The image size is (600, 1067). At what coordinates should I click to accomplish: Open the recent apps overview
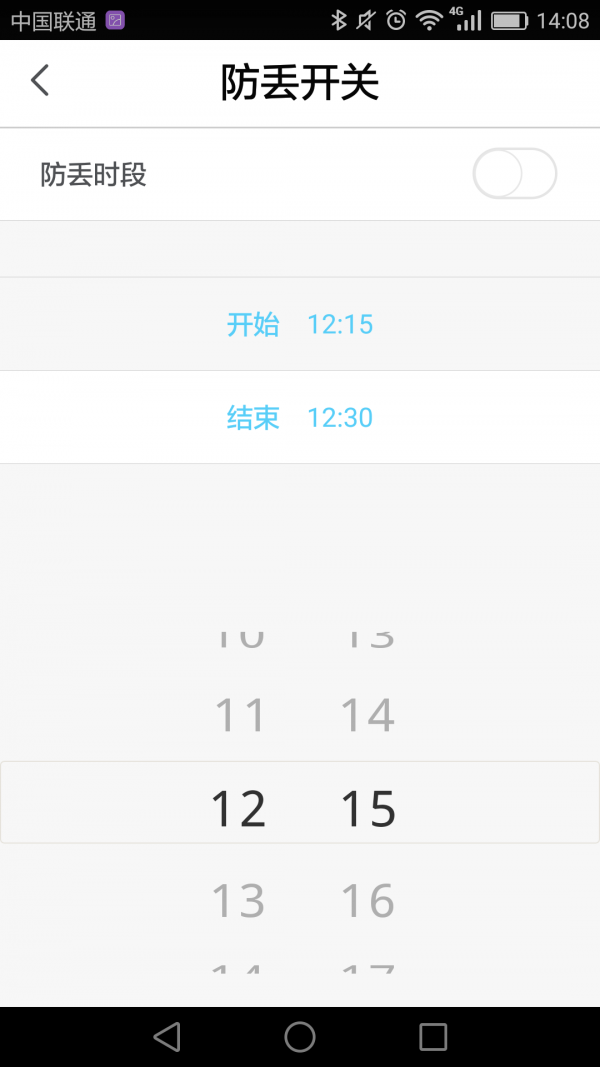click(x=433, y=1037)
